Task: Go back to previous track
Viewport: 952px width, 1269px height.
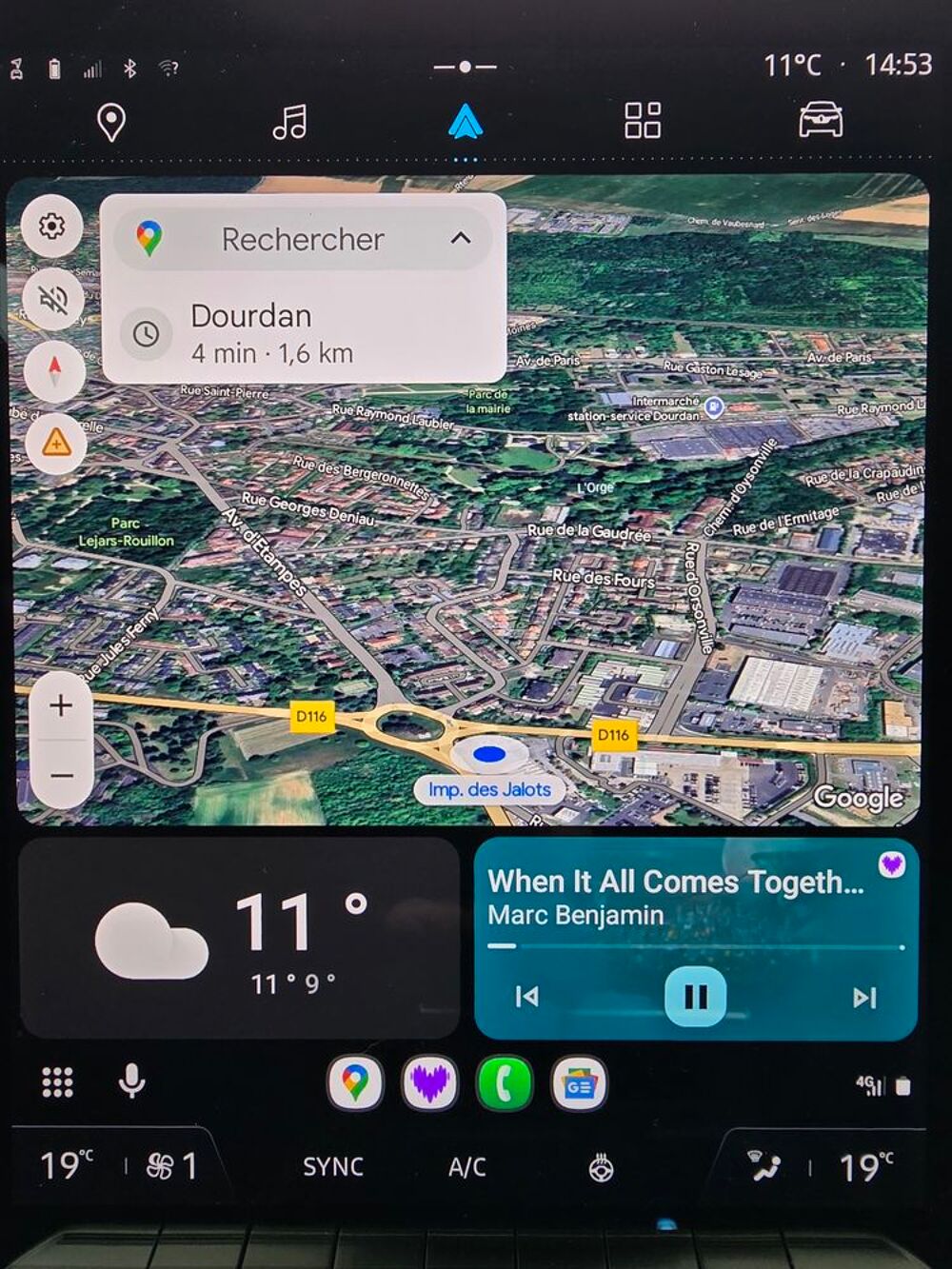Action: [x=526, y=997]
